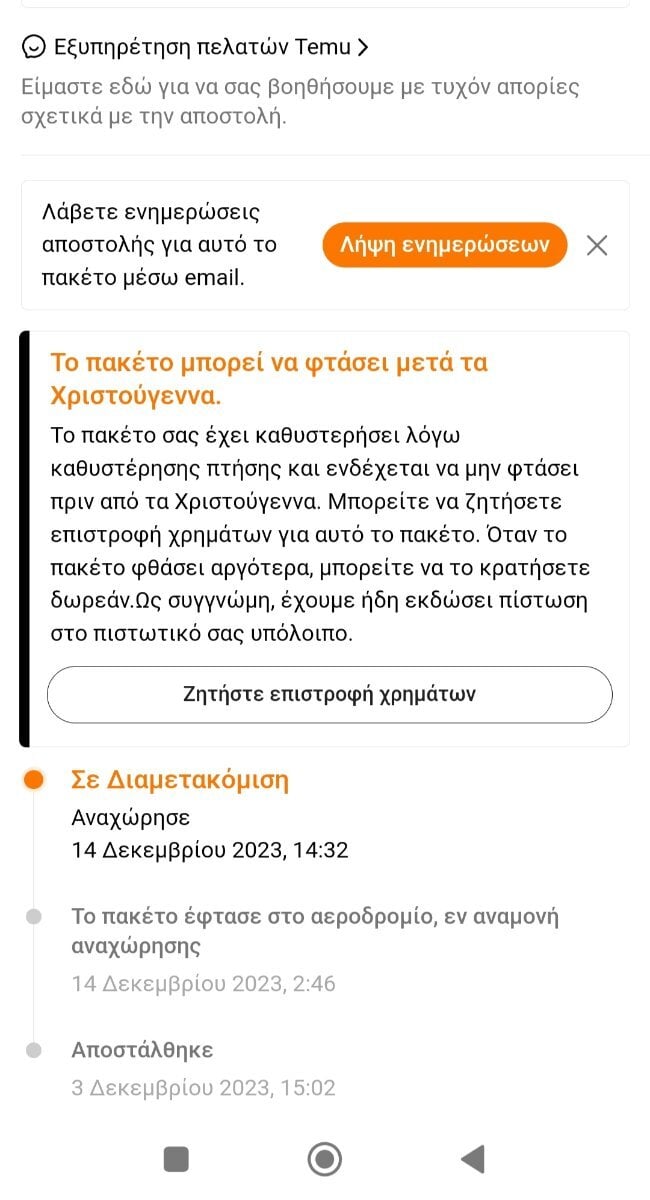Request refund via Ζητήστε επιστροφή χρημάτων
650x1200 pixels.
pos(329,694)
